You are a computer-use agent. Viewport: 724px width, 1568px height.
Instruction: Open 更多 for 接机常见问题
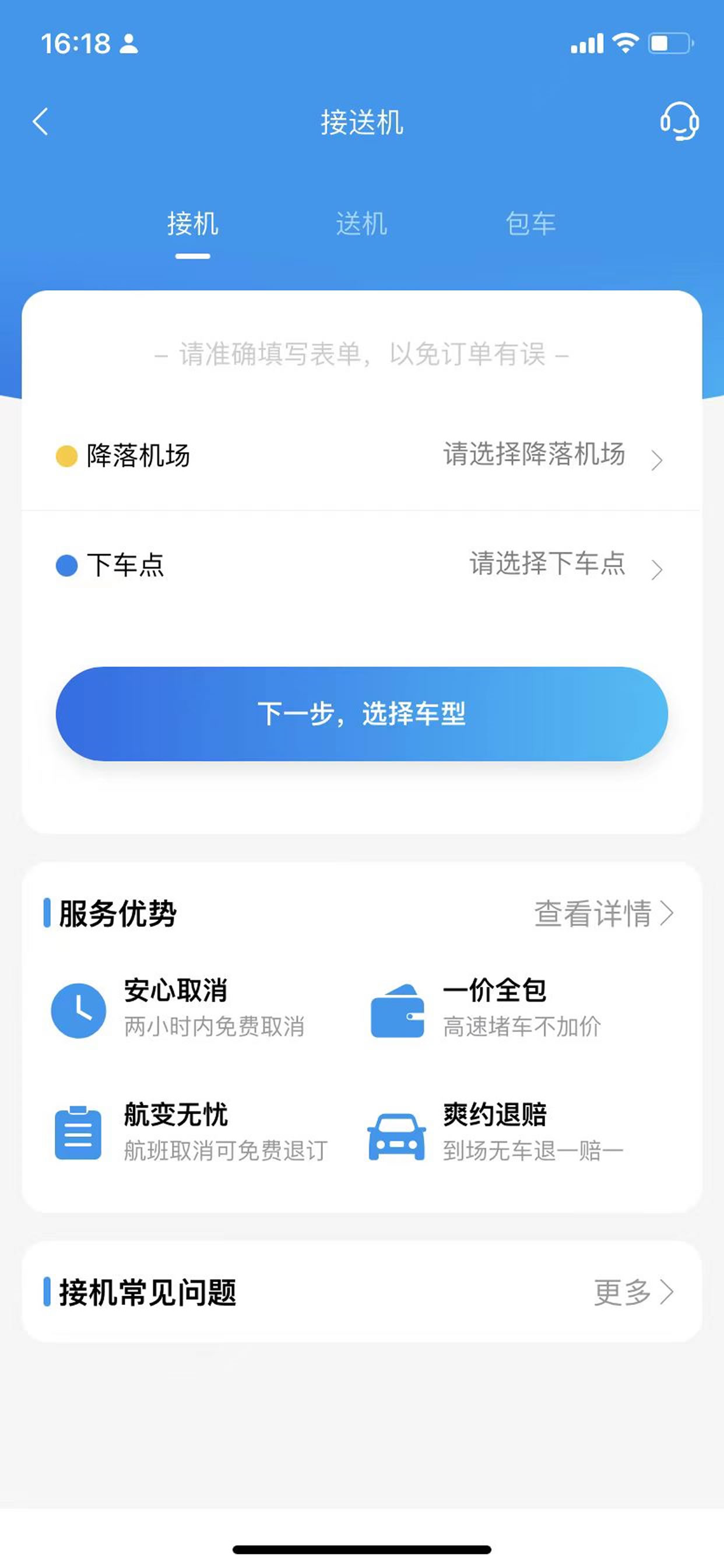pyautogui.click(x=633, y=1291)
